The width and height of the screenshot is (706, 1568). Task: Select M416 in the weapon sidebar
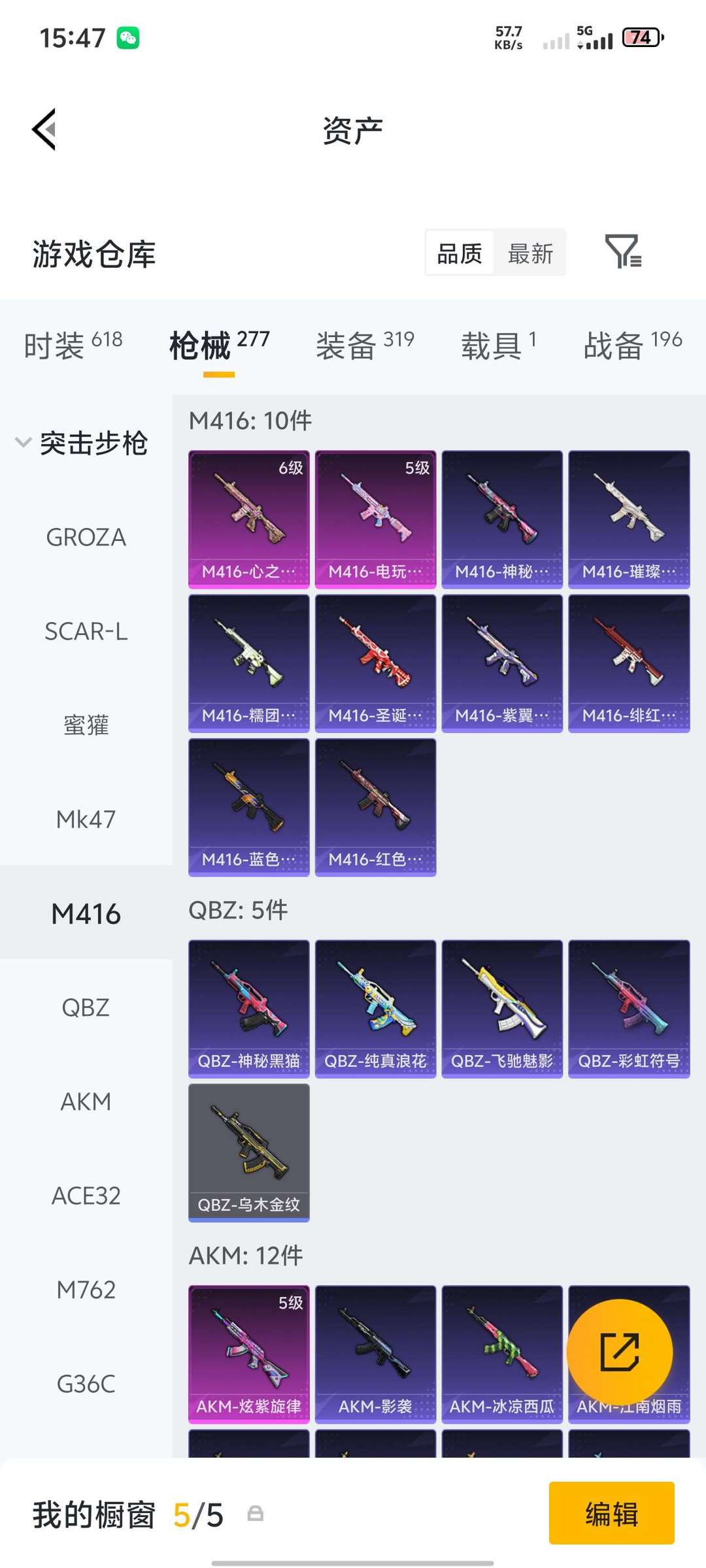click(86, 914)
